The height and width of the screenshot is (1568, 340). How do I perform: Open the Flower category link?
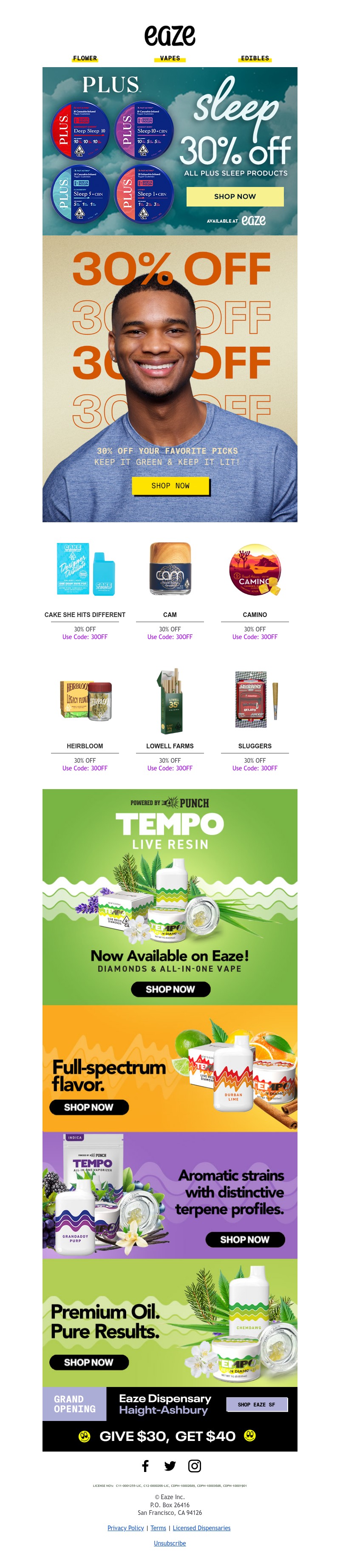point(85,59)
